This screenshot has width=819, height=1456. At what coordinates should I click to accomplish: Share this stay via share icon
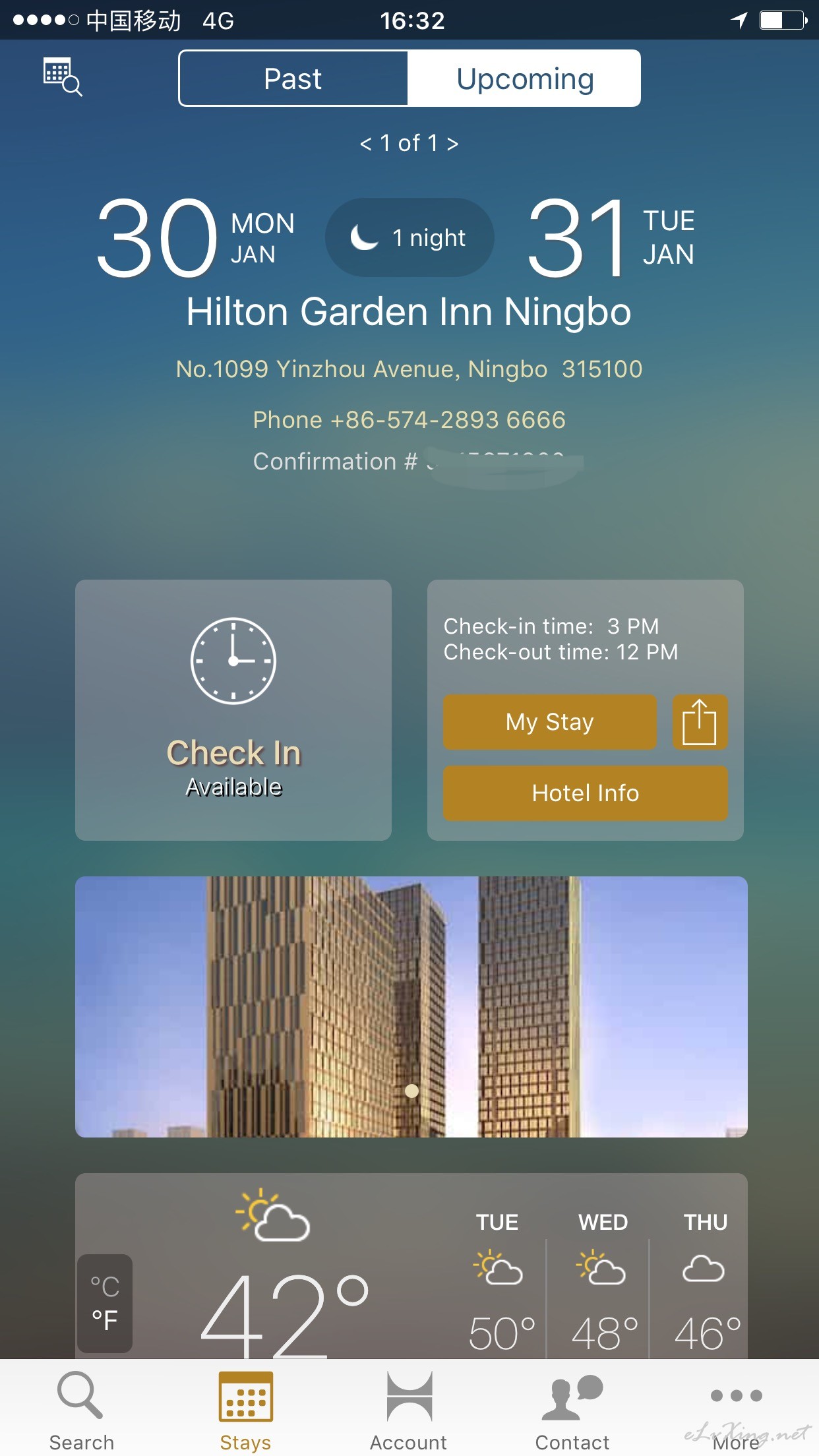point(700,722)
